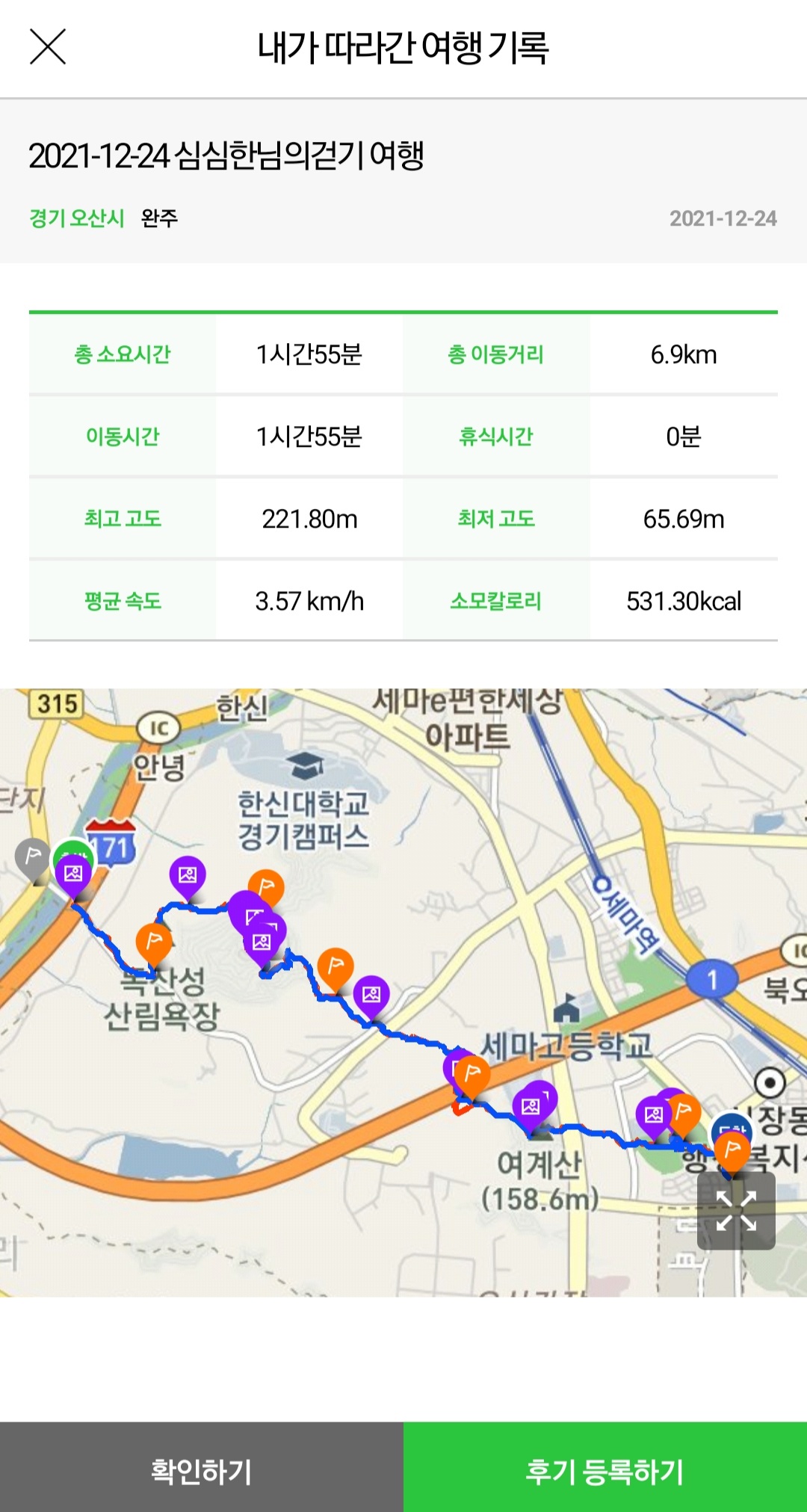The width and height of the screenshot is (807, 1512).
Task: Tap 후기 등록하기 to register a review
Action: tap(605, 1467)
